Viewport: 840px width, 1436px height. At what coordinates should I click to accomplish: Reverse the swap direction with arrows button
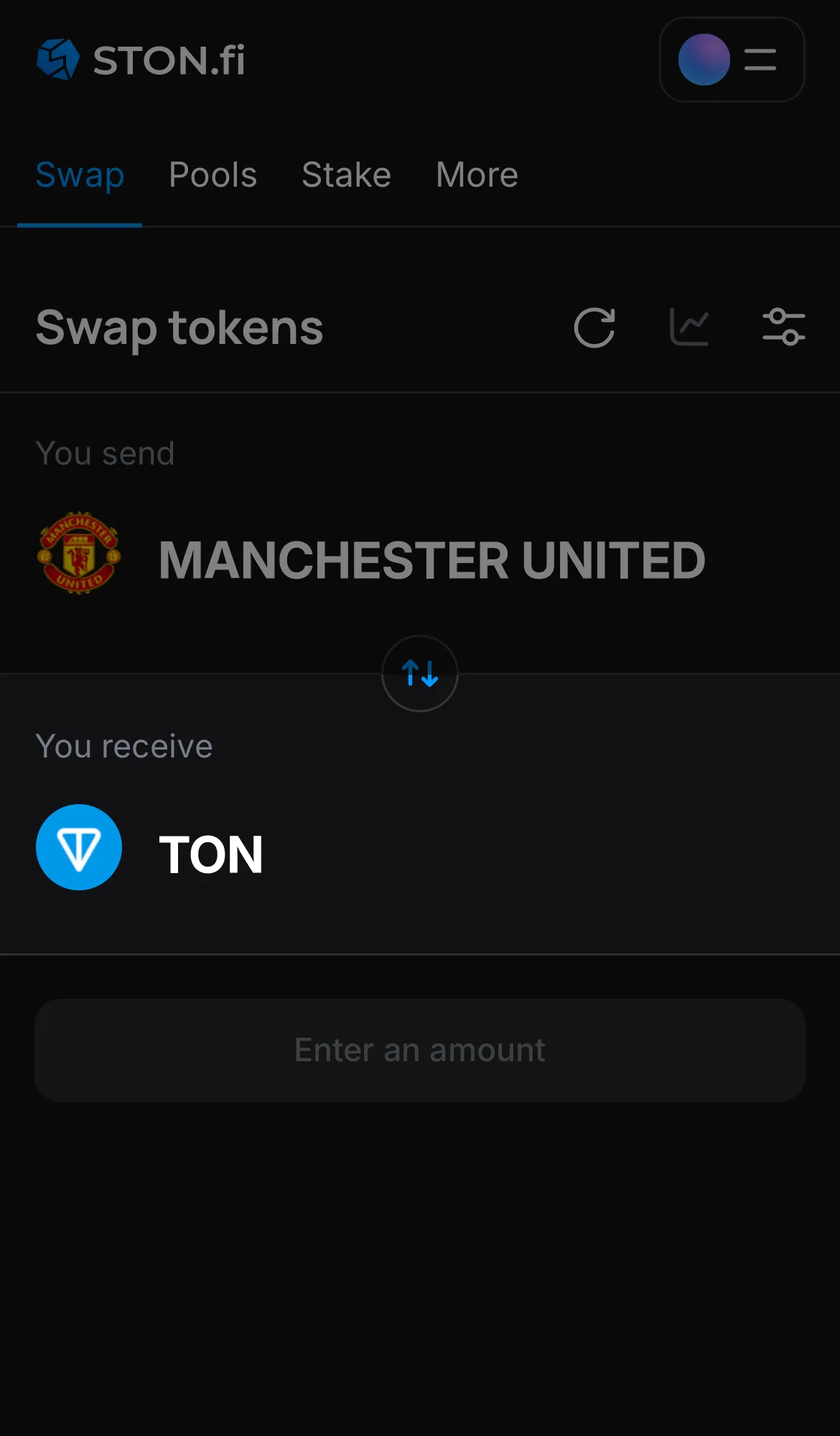[x=419, y=673]
